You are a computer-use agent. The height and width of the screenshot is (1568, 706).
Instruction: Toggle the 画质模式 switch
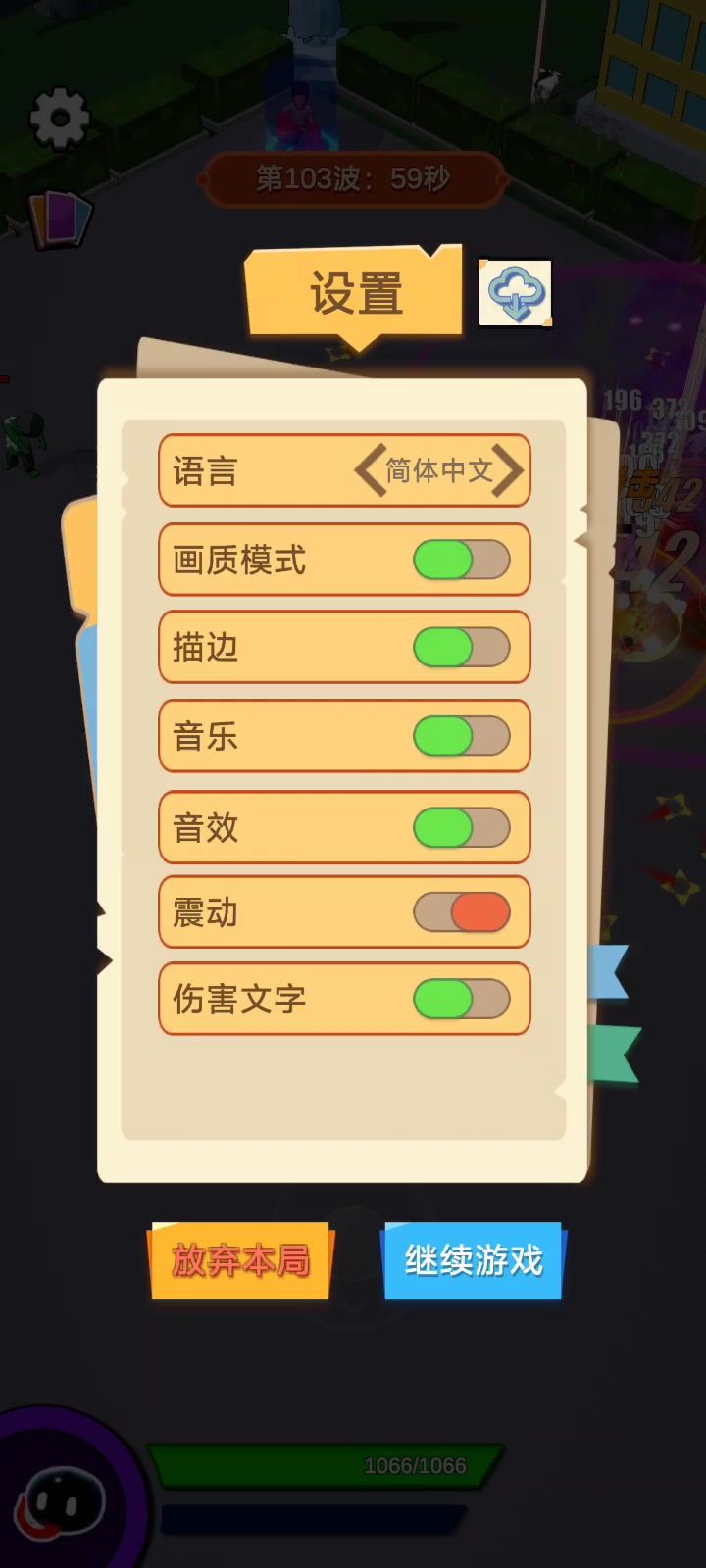(x=462, y=561)
